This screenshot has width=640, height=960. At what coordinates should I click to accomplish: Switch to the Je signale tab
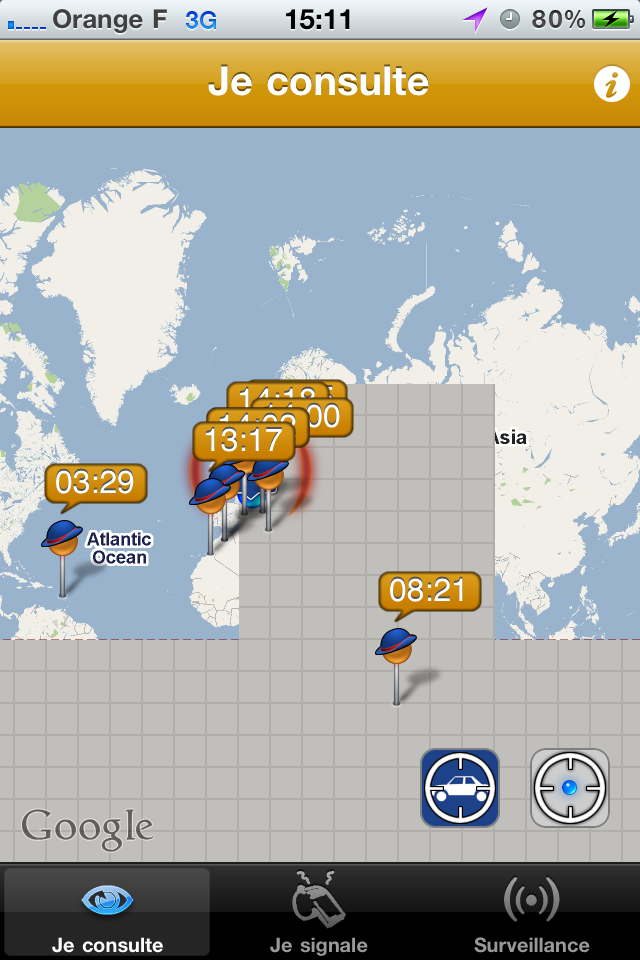[x=319, y=913]
